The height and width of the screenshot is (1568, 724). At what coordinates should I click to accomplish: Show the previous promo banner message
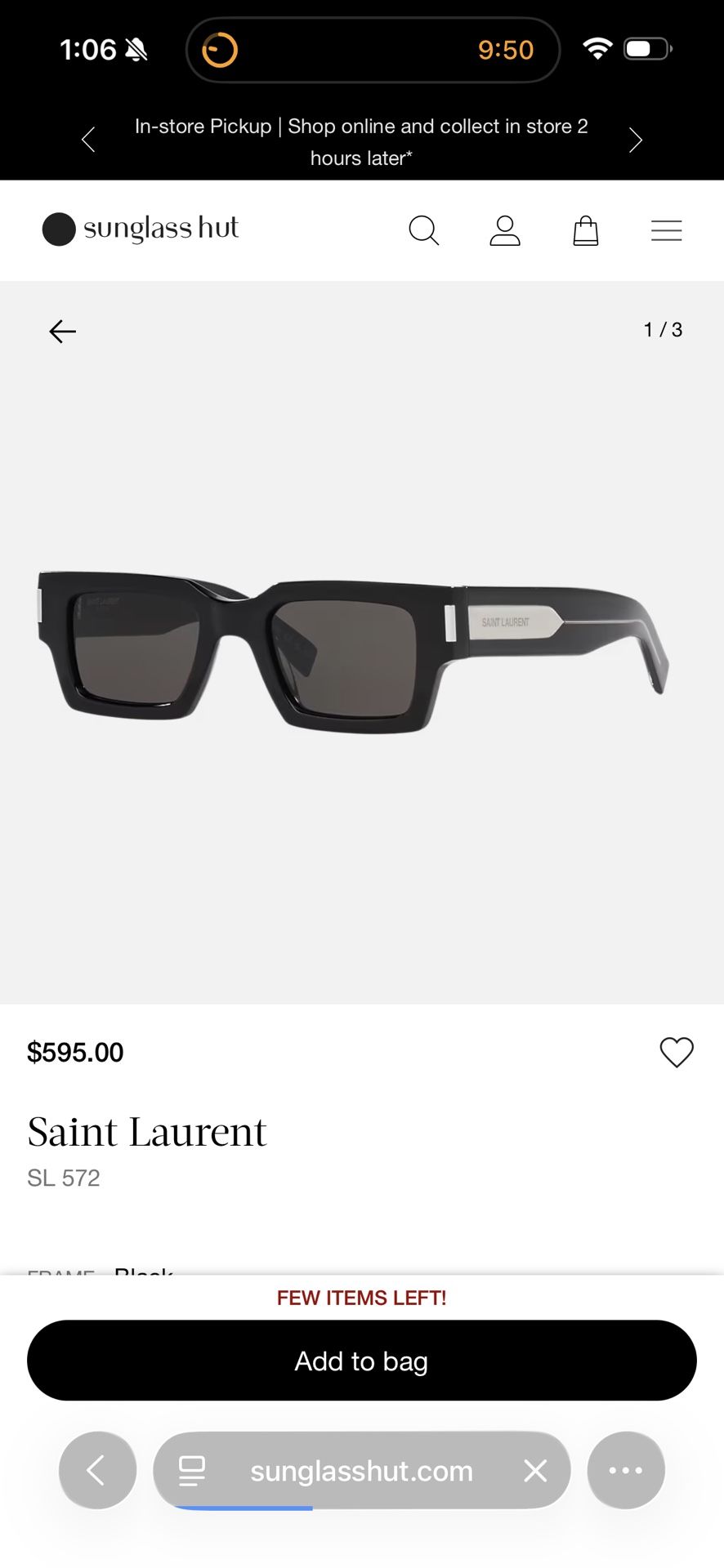(88, 140)
